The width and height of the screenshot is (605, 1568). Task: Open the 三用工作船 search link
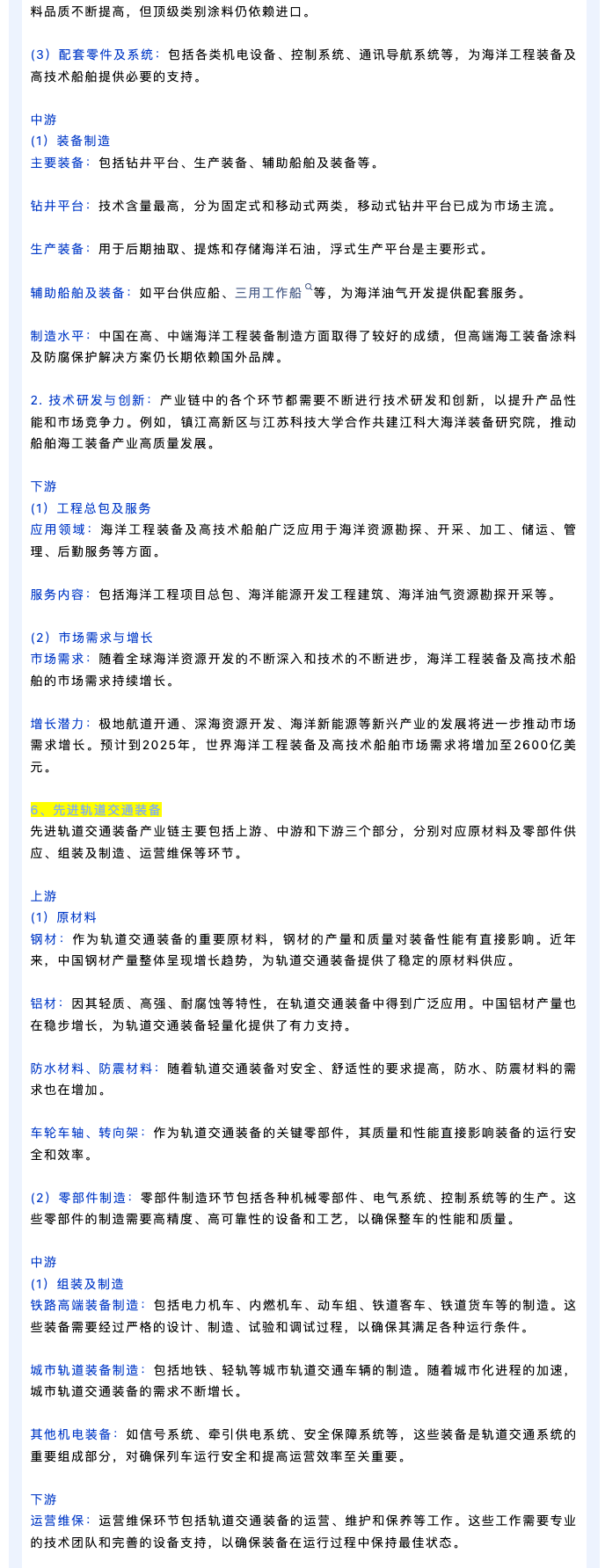[268, 293]
